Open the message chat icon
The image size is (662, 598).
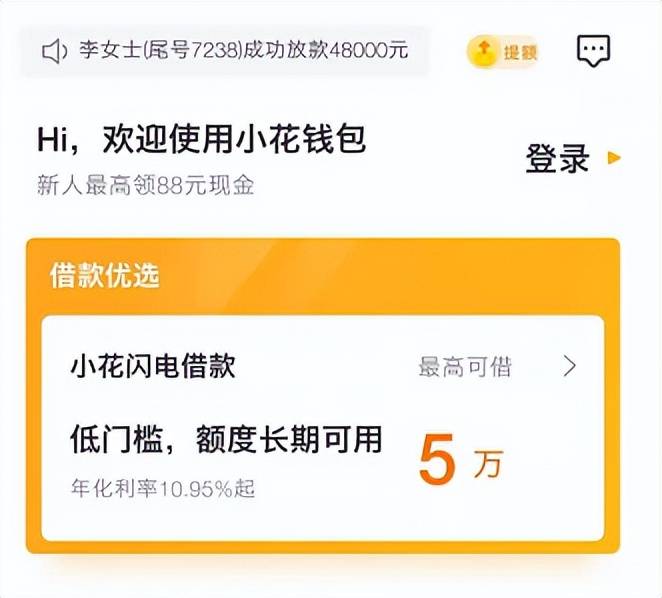(x=594, y=50)
